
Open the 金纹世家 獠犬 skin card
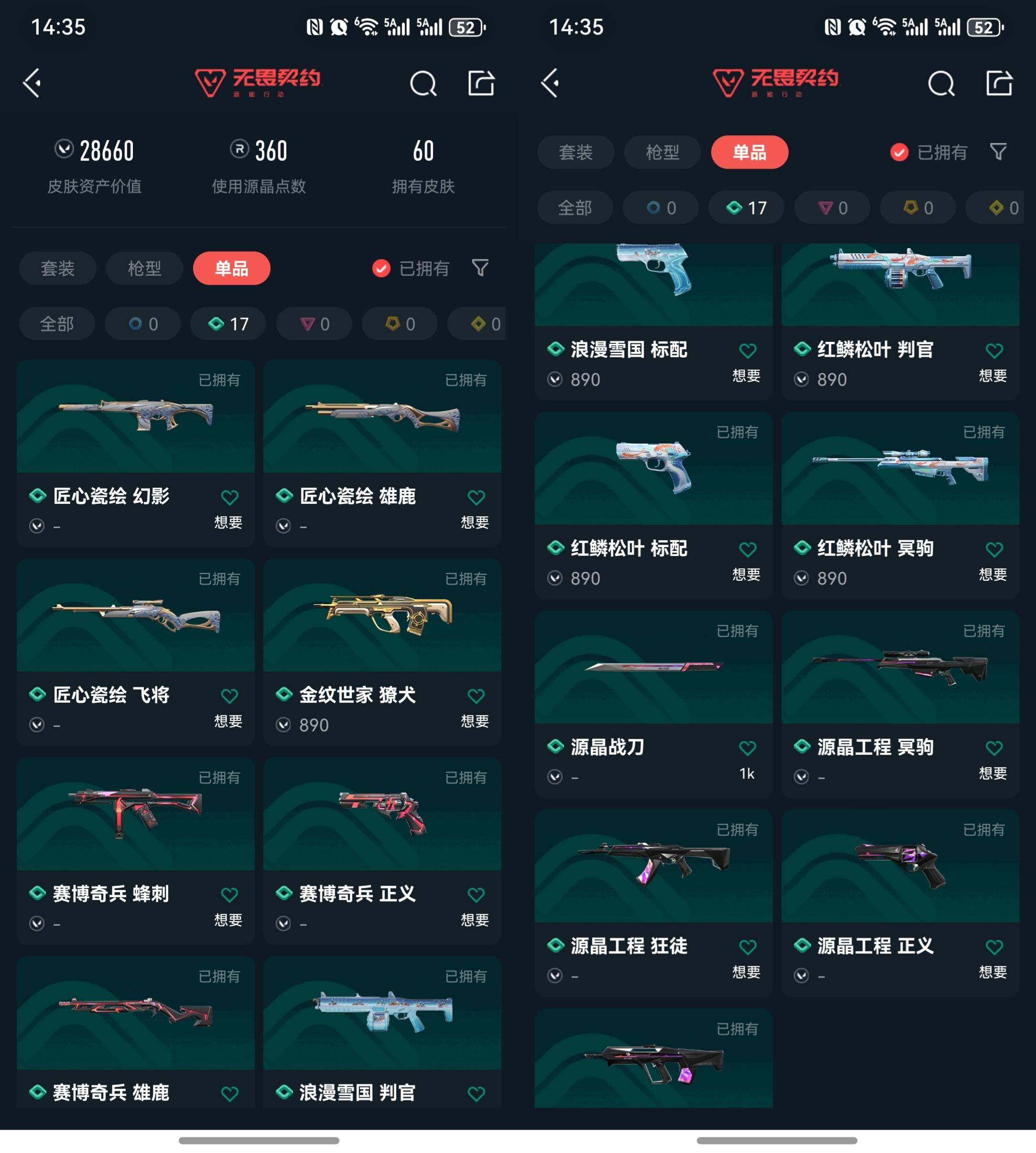[x=382, y=652]
